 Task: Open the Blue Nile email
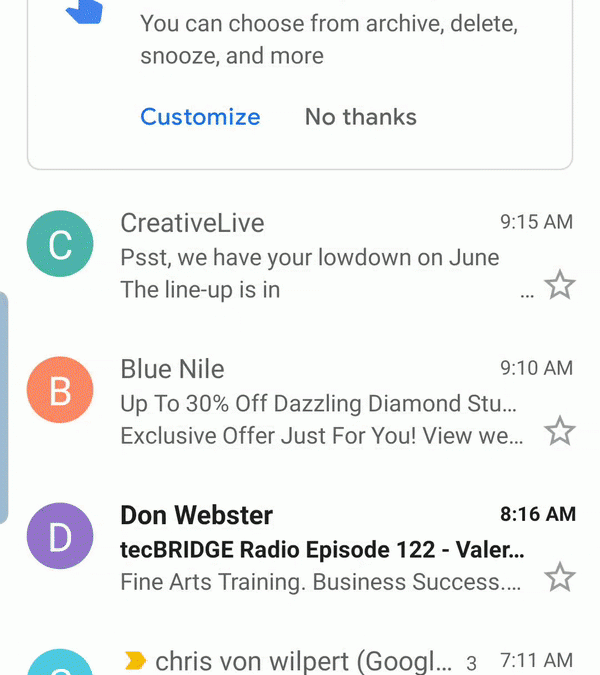tap(310, 403)
